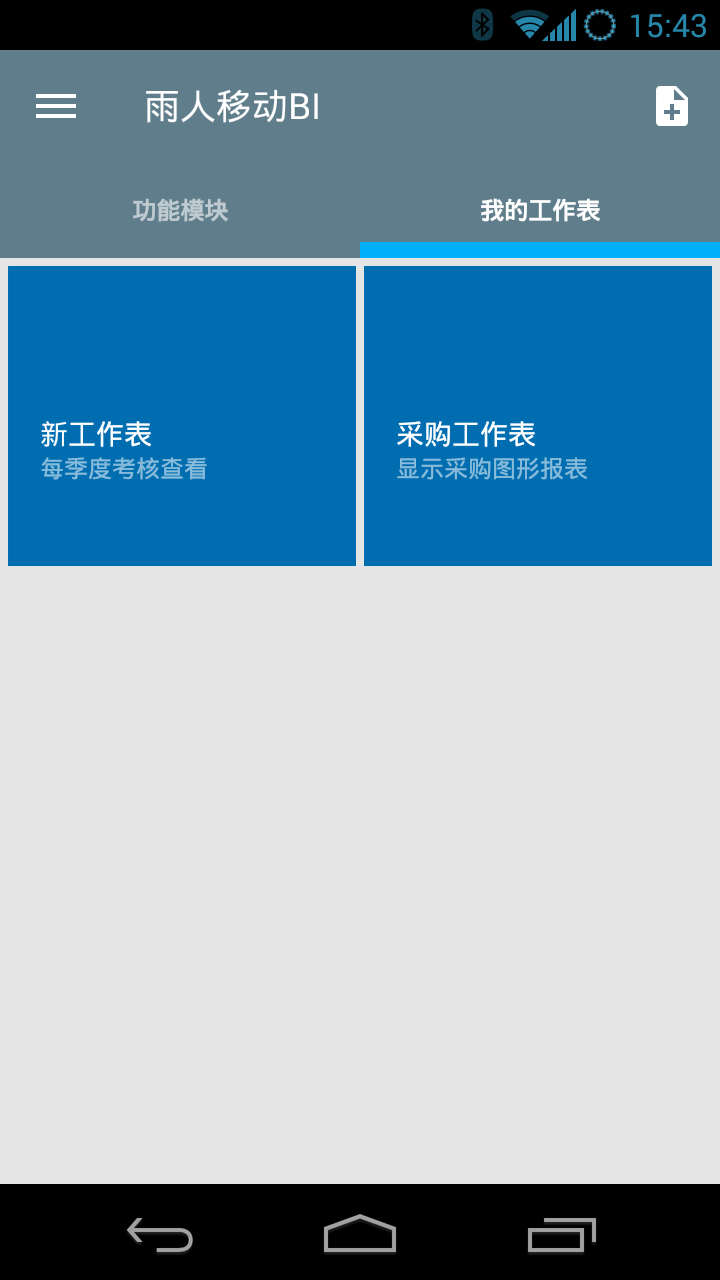Switch to the 功能模块 tab
This screenshot has width=720, height=1280.
pos(180,210)
